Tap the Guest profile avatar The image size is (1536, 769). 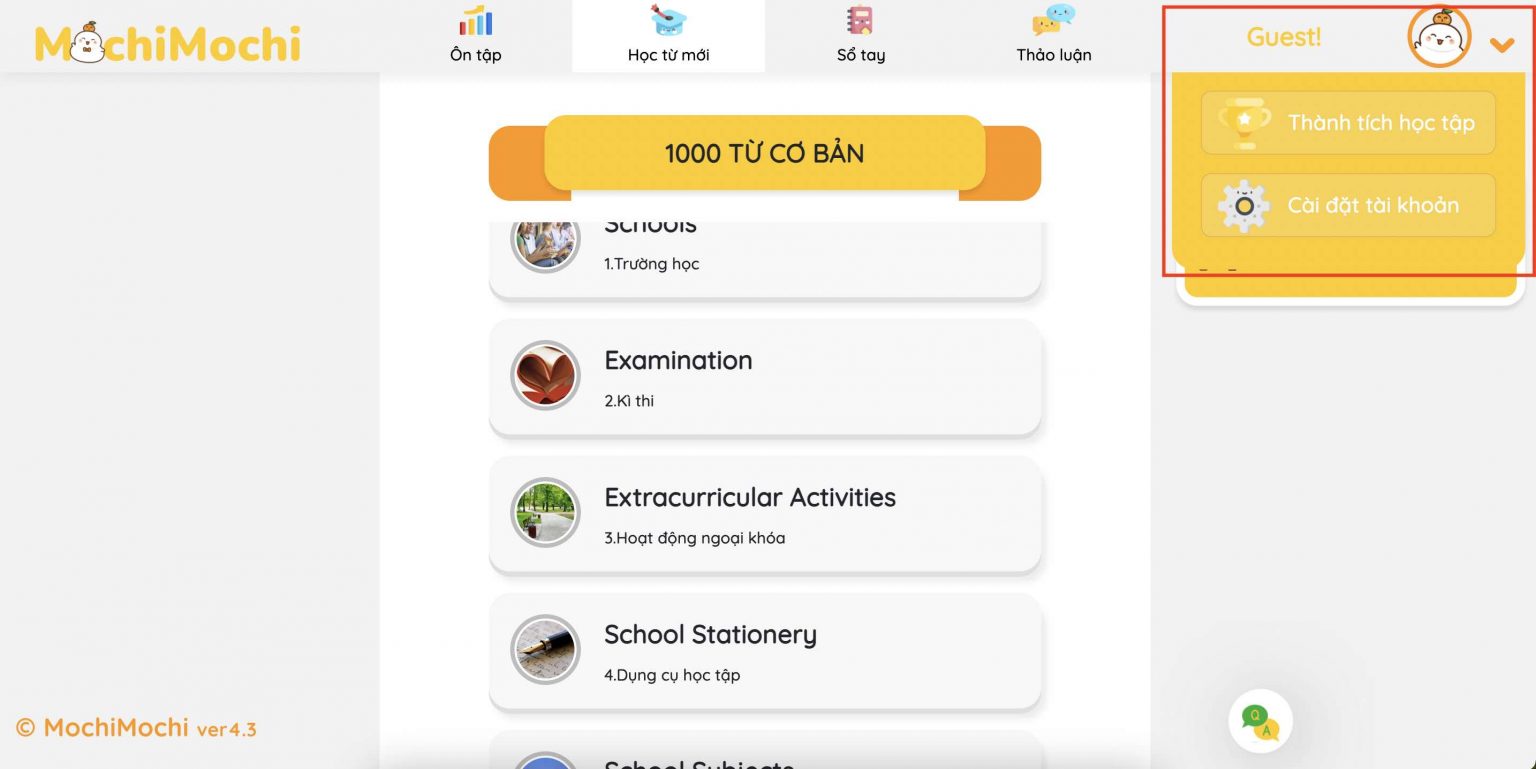point(1439,38)
